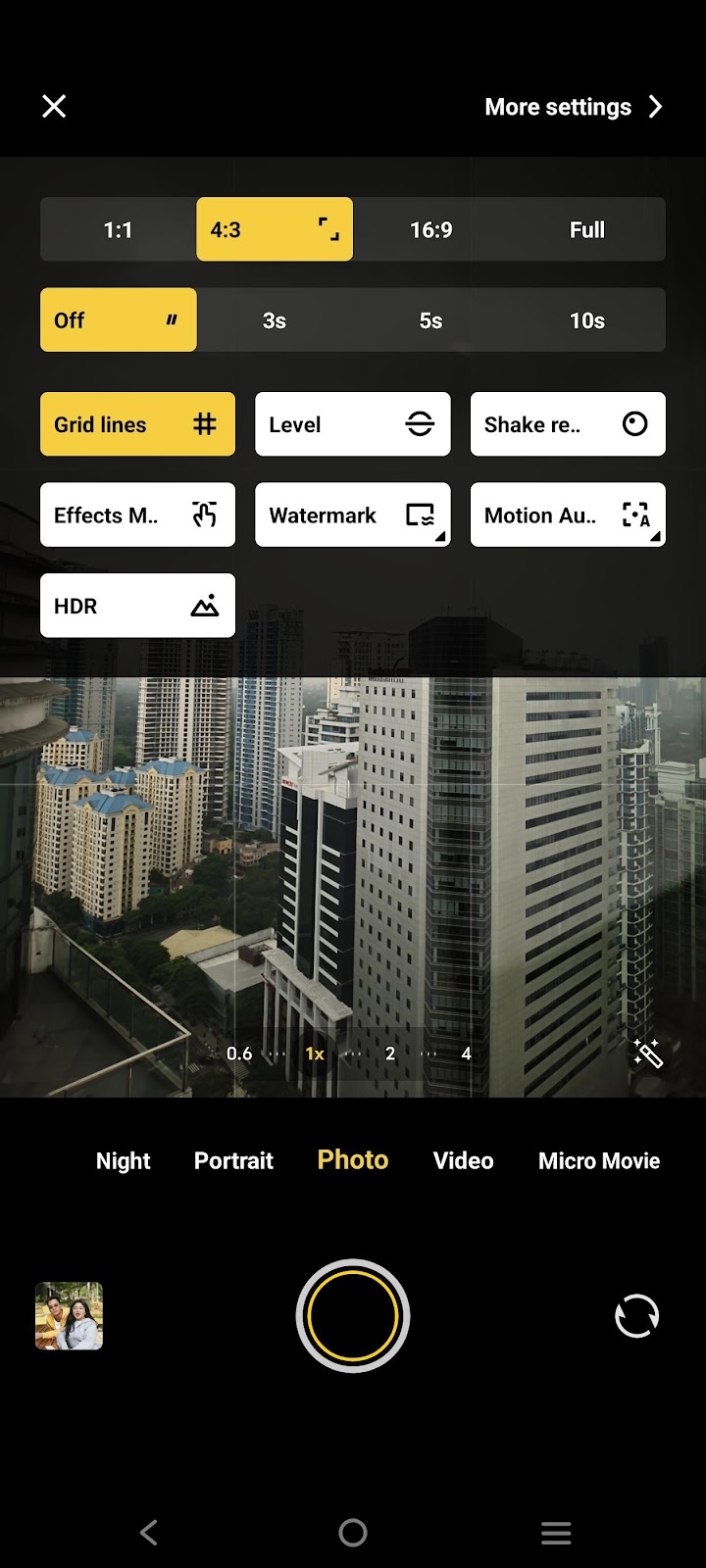Choose the 16:9 aspect ratio
This screenshot has height=1568, width=706.
[x=430, y=229]
